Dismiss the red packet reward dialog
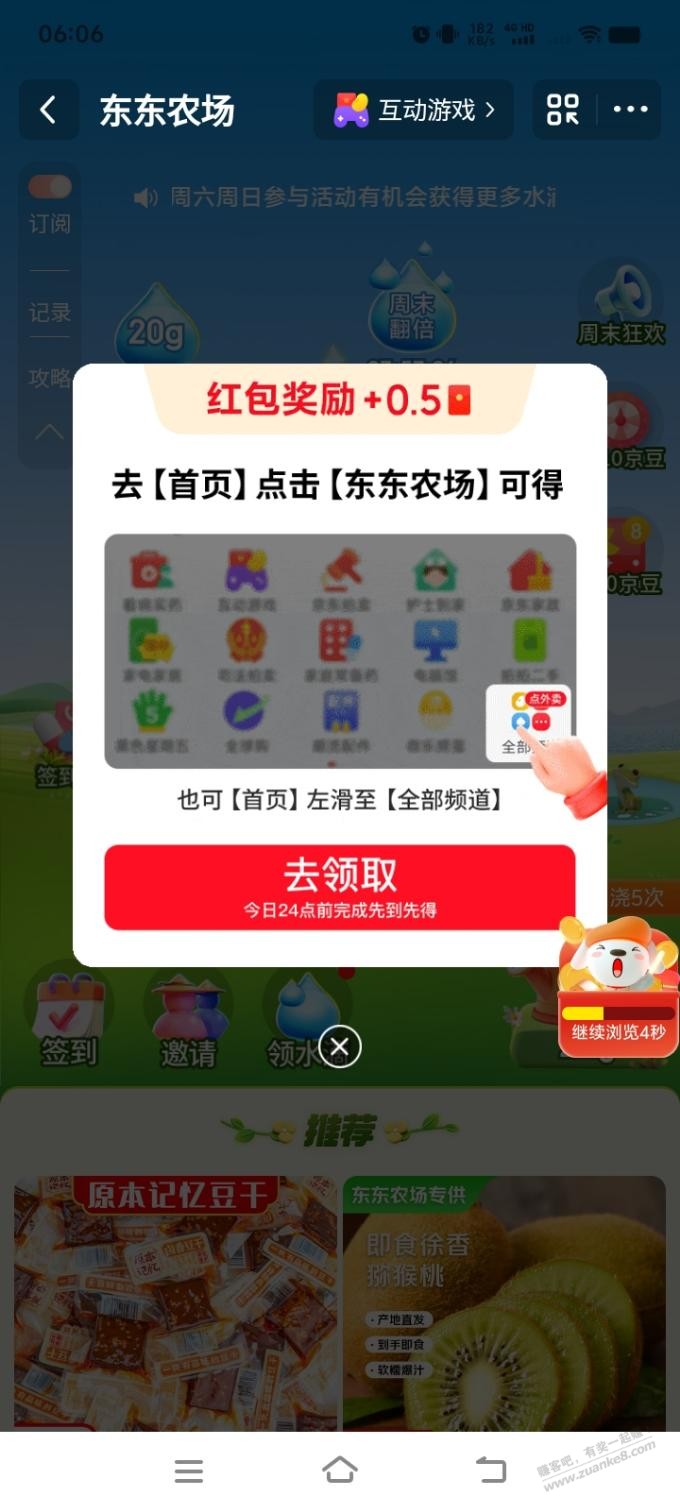680x1511 pixels. click(340, 1047)
